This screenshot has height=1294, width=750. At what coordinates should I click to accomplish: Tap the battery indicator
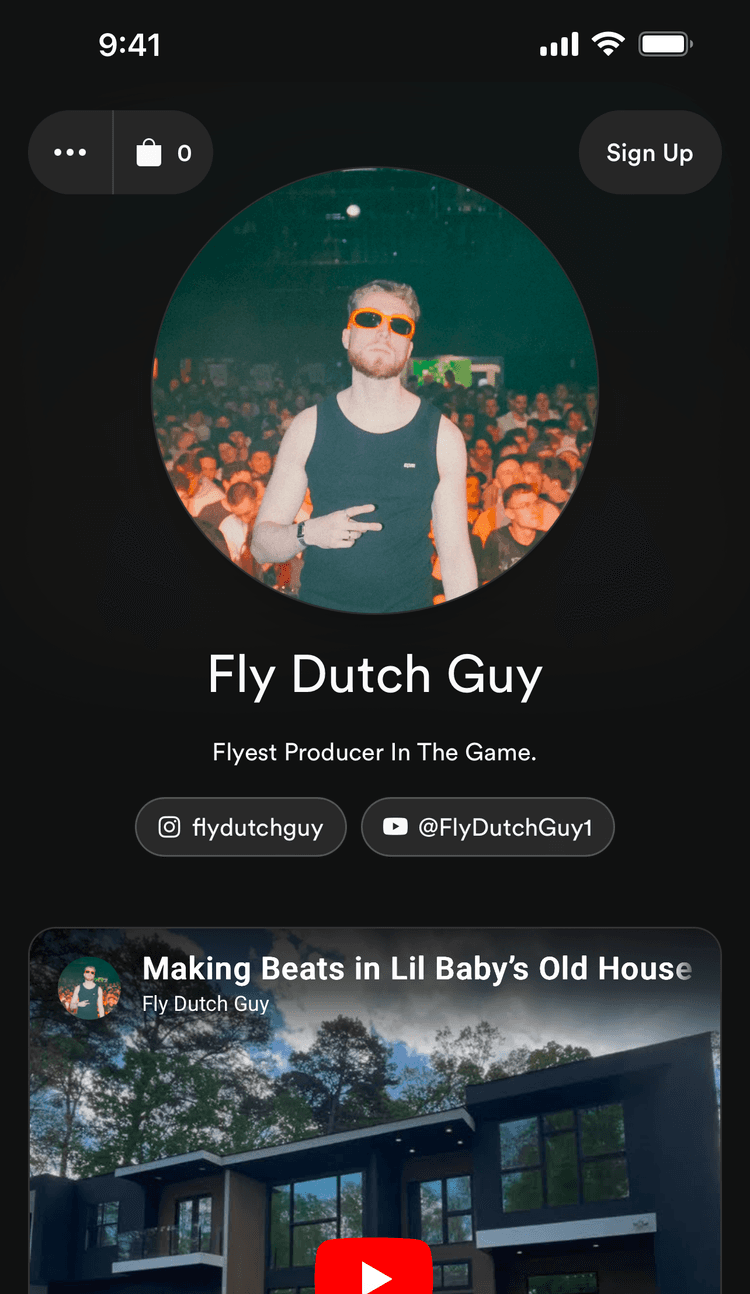pos(664,43)
